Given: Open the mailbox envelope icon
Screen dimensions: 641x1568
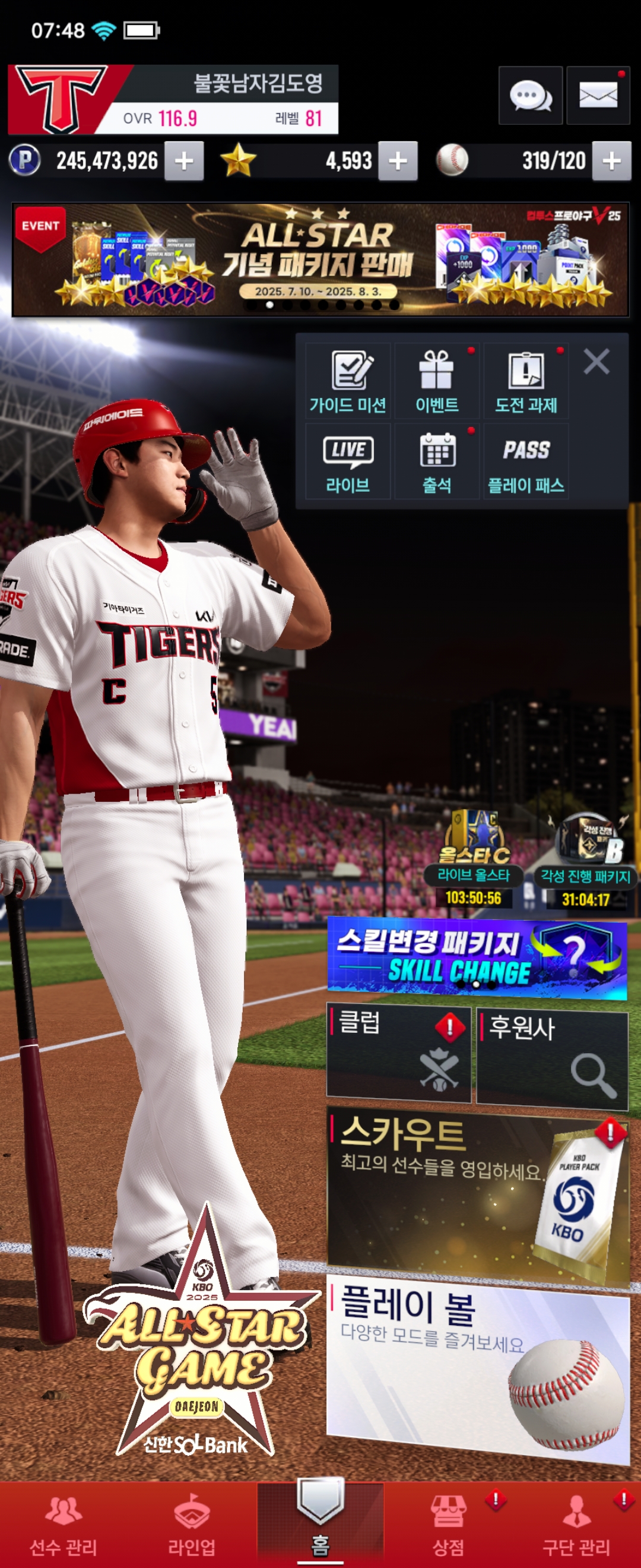Looking at the screenshot, I should 598,96.
